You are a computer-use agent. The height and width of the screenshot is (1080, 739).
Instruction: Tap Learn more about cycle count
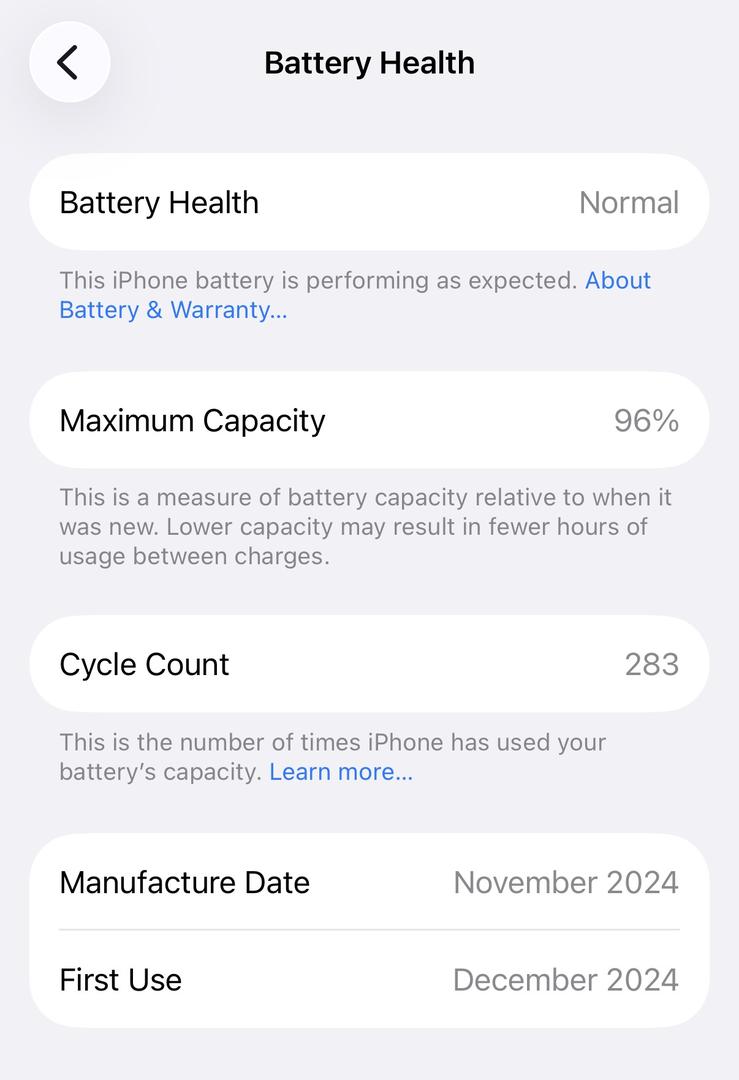340,772
